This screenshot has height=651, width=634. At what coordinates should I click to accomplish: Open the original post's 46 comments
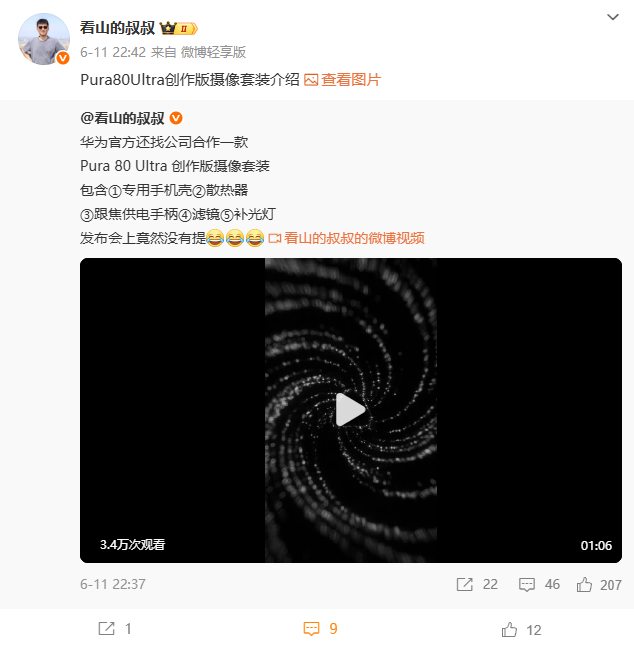click(539, 584)
